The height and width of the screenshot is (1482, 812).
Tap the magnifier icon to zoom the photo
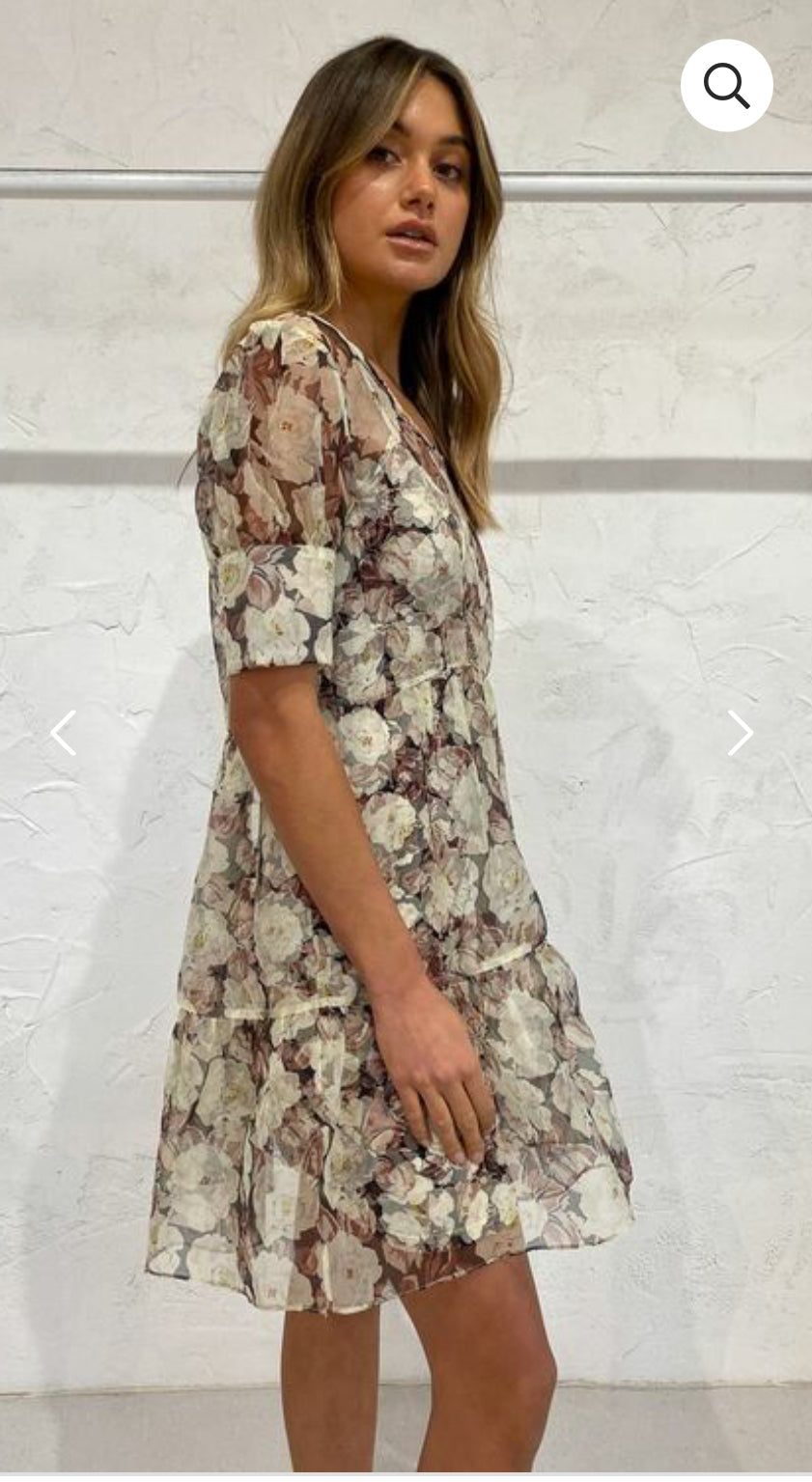(x=726, y=86)
